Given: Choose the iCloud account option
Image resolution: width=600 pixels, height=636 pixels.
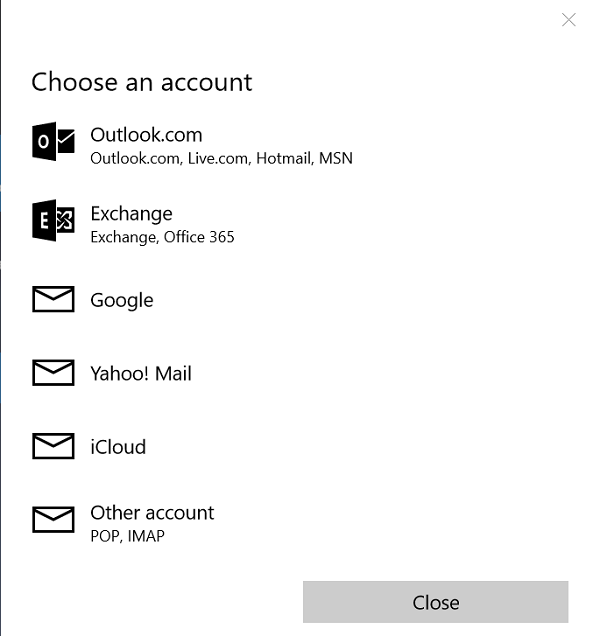Looking at the screenshot, I should coord(118,447).
